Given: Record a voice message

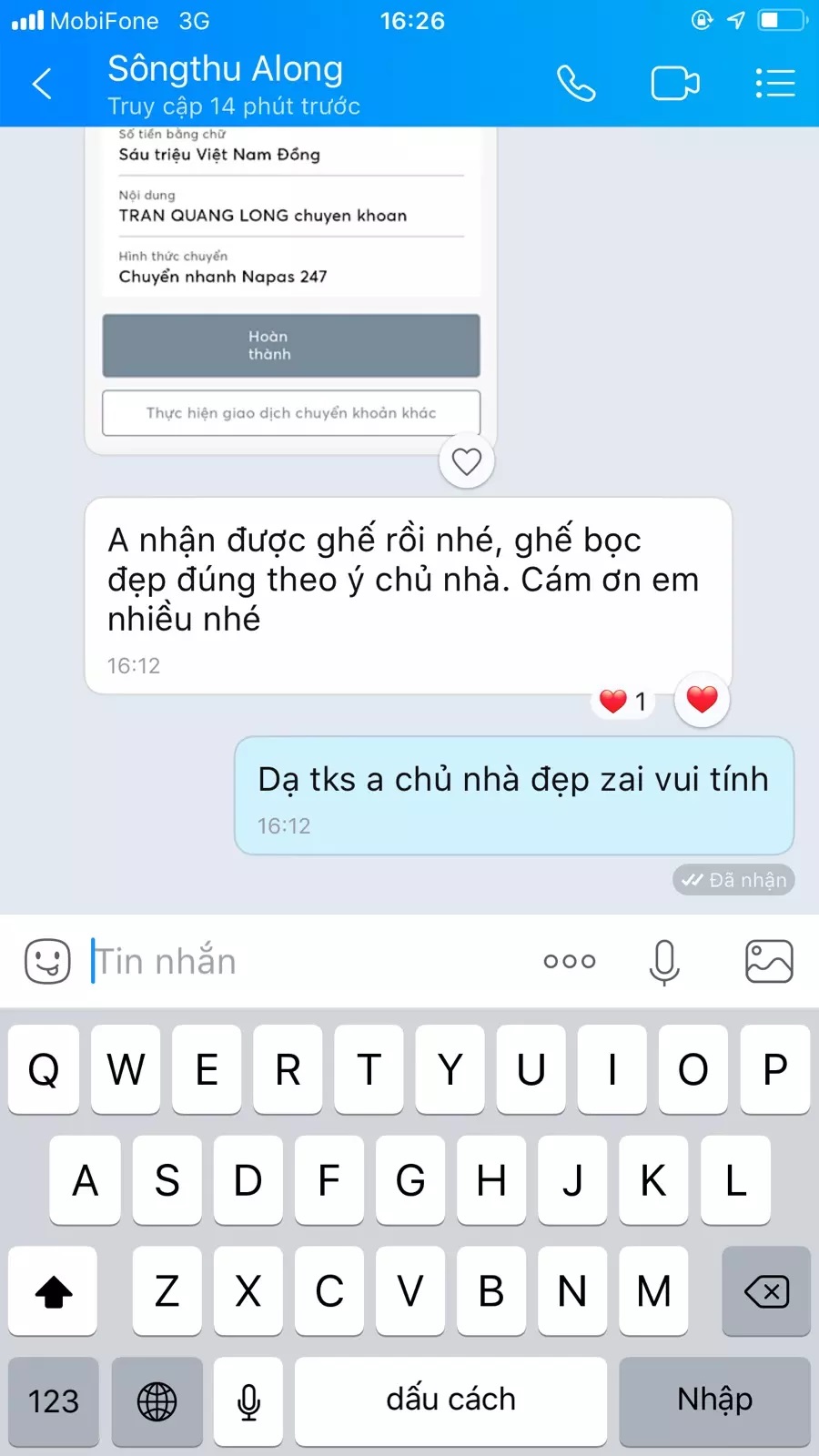Looking at the screenshot, I should (664, 961).
